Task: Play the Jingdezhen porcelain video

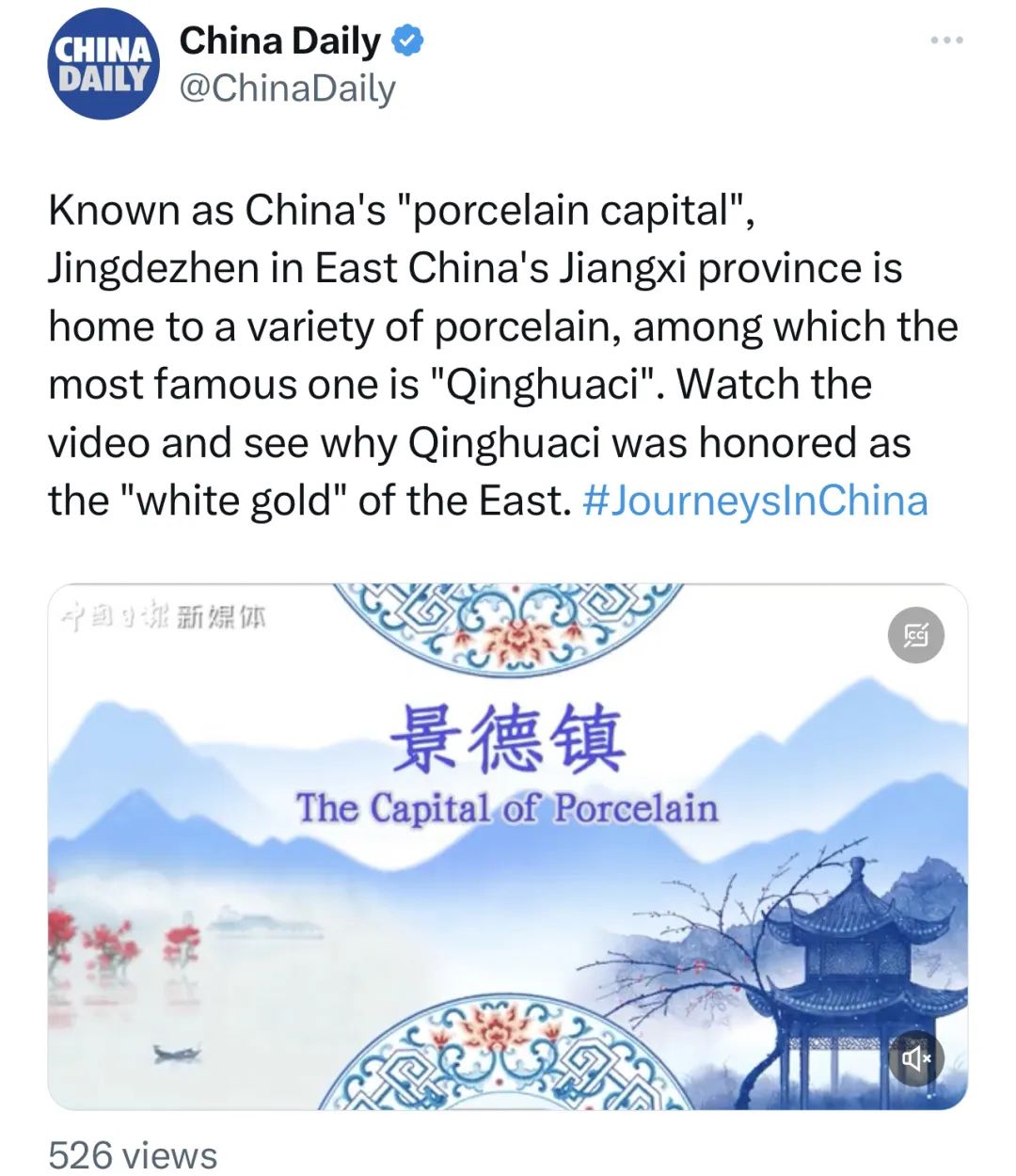Action: [x=507, y=847]
